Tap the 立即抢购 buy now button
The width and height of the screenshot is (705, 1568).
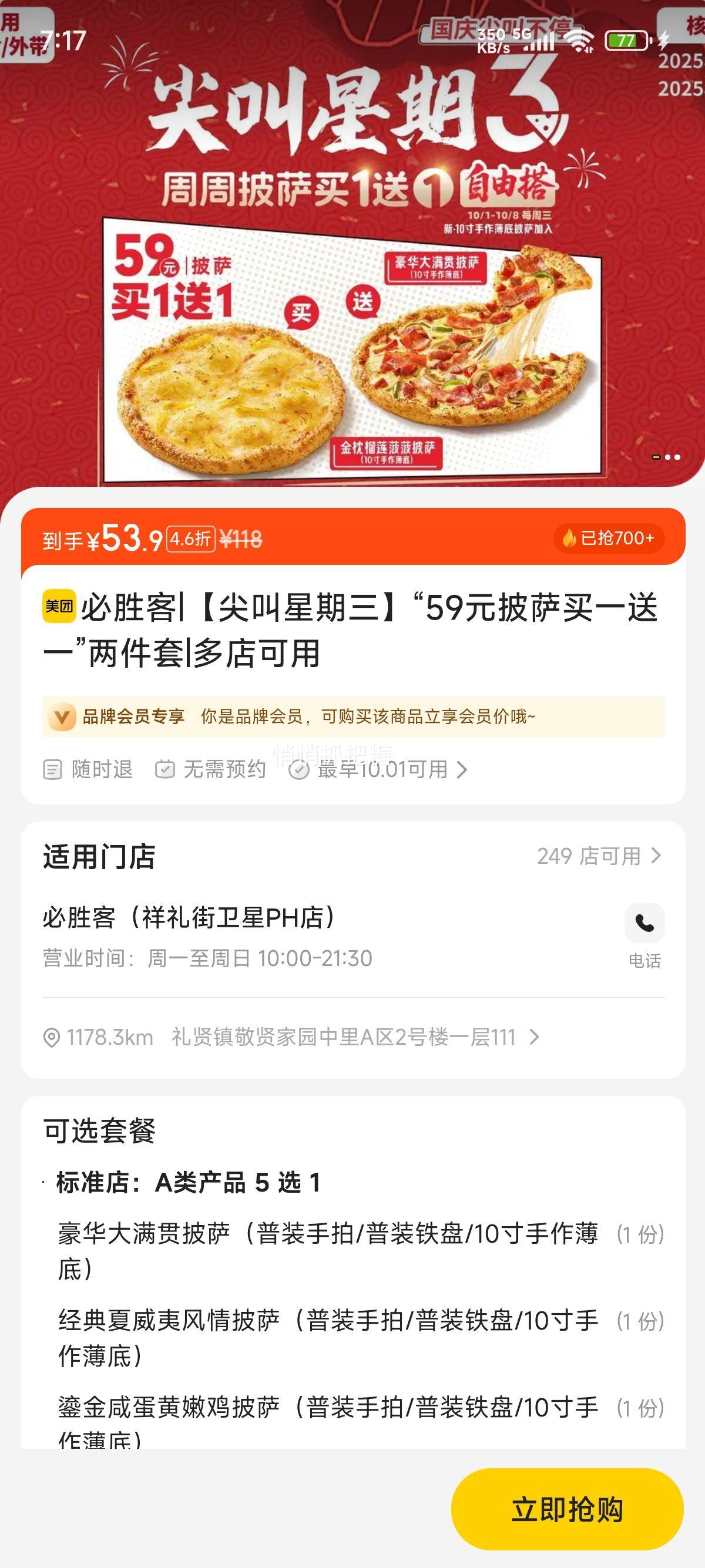[x=567, y=1510]
